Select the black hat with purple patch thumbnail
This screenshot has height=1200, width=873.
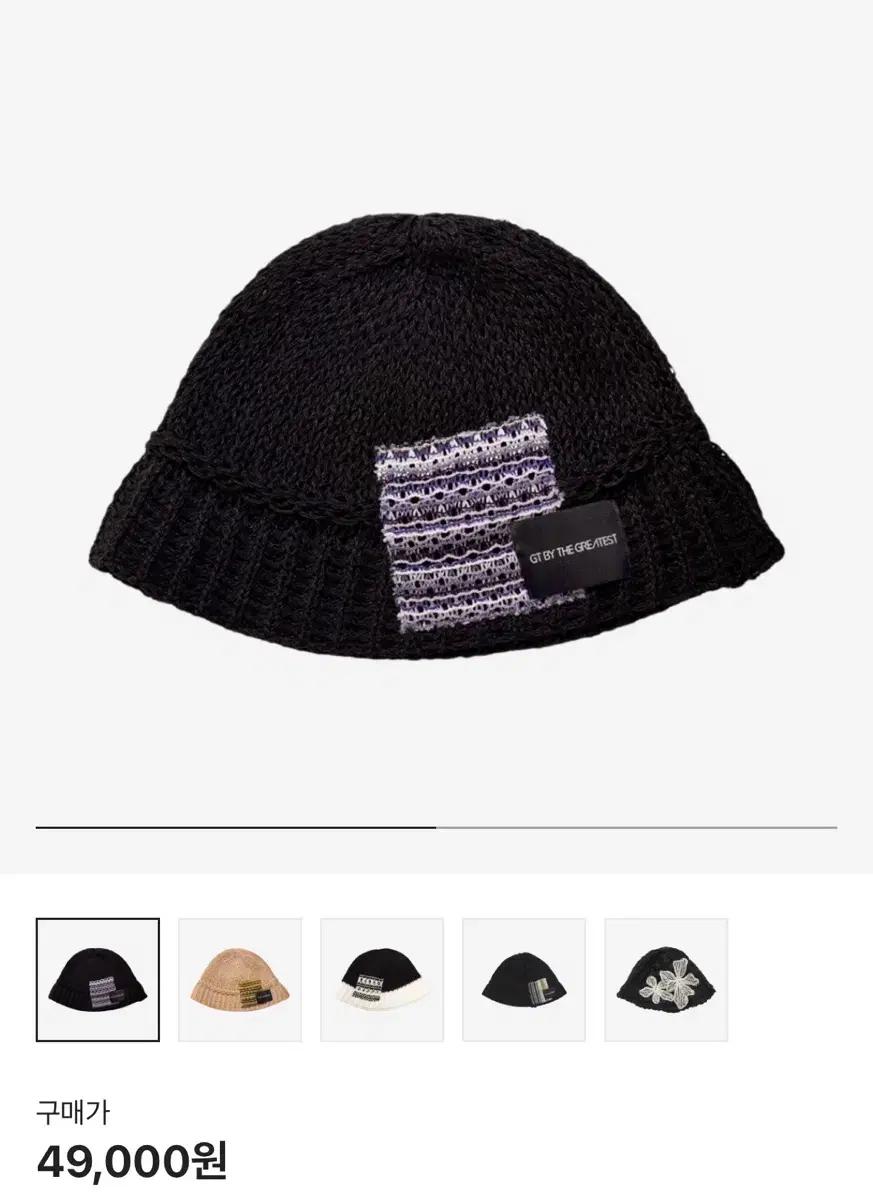click(97, 980)
